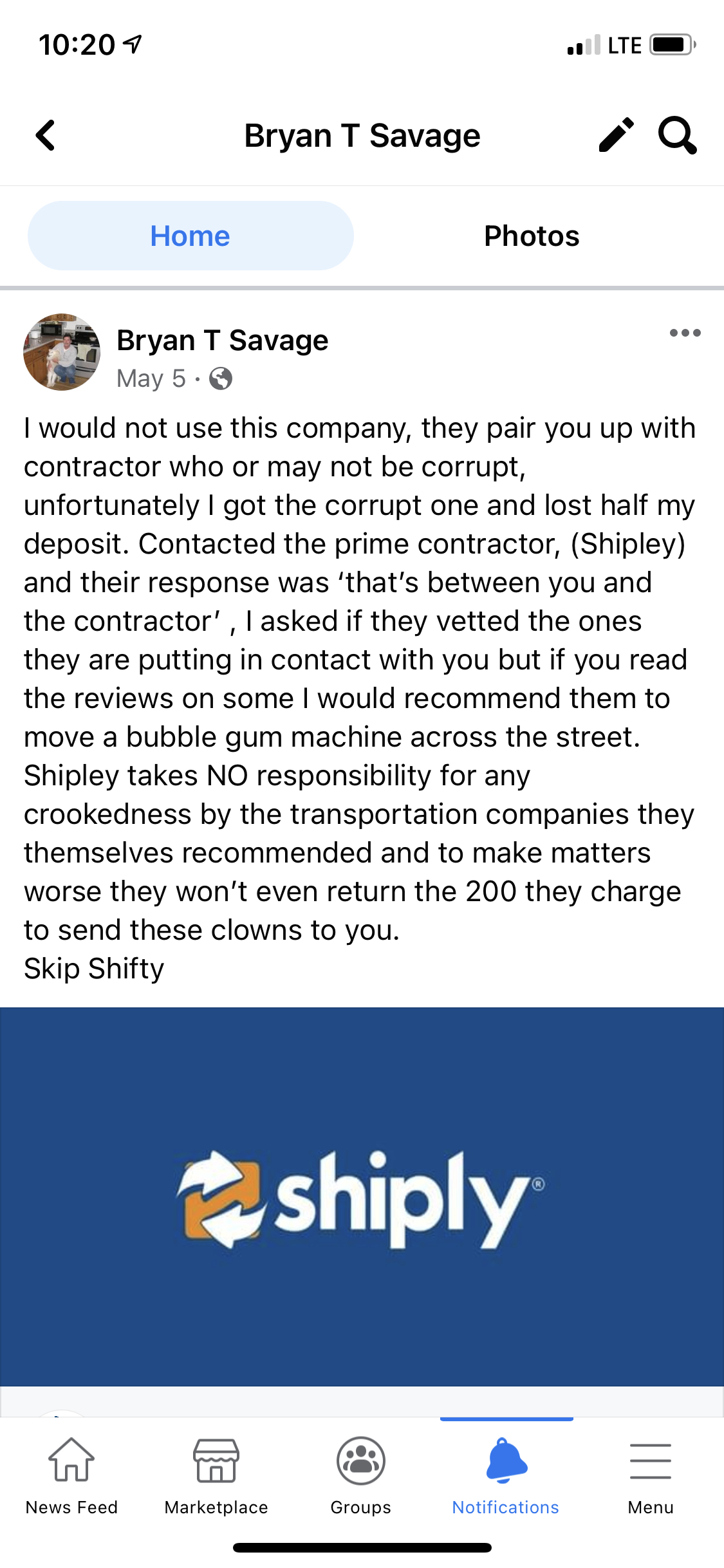The height and width of the screenshot is (1568, 724).
Task: Tap the May 5 post timestamp
Action: [151, 378]
